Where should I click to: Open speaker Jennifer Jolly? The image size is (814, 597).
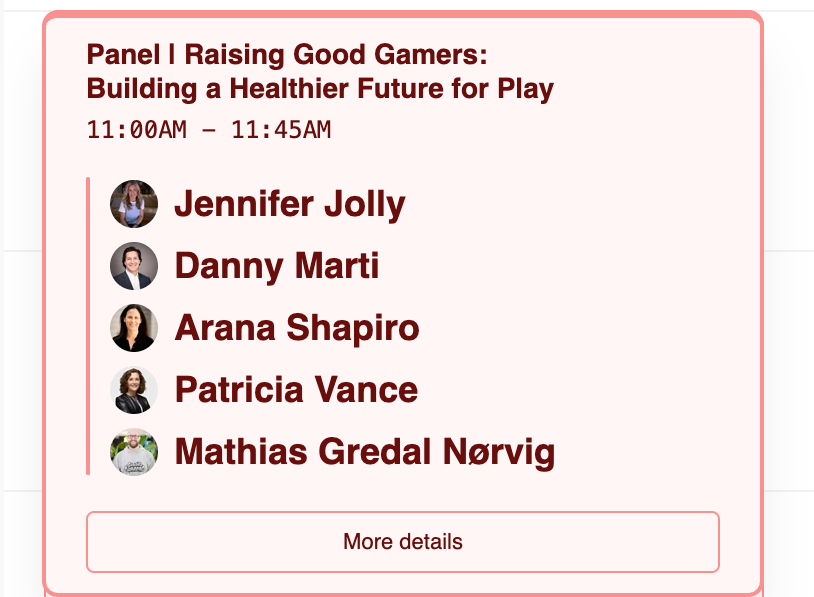coord(257,204)
